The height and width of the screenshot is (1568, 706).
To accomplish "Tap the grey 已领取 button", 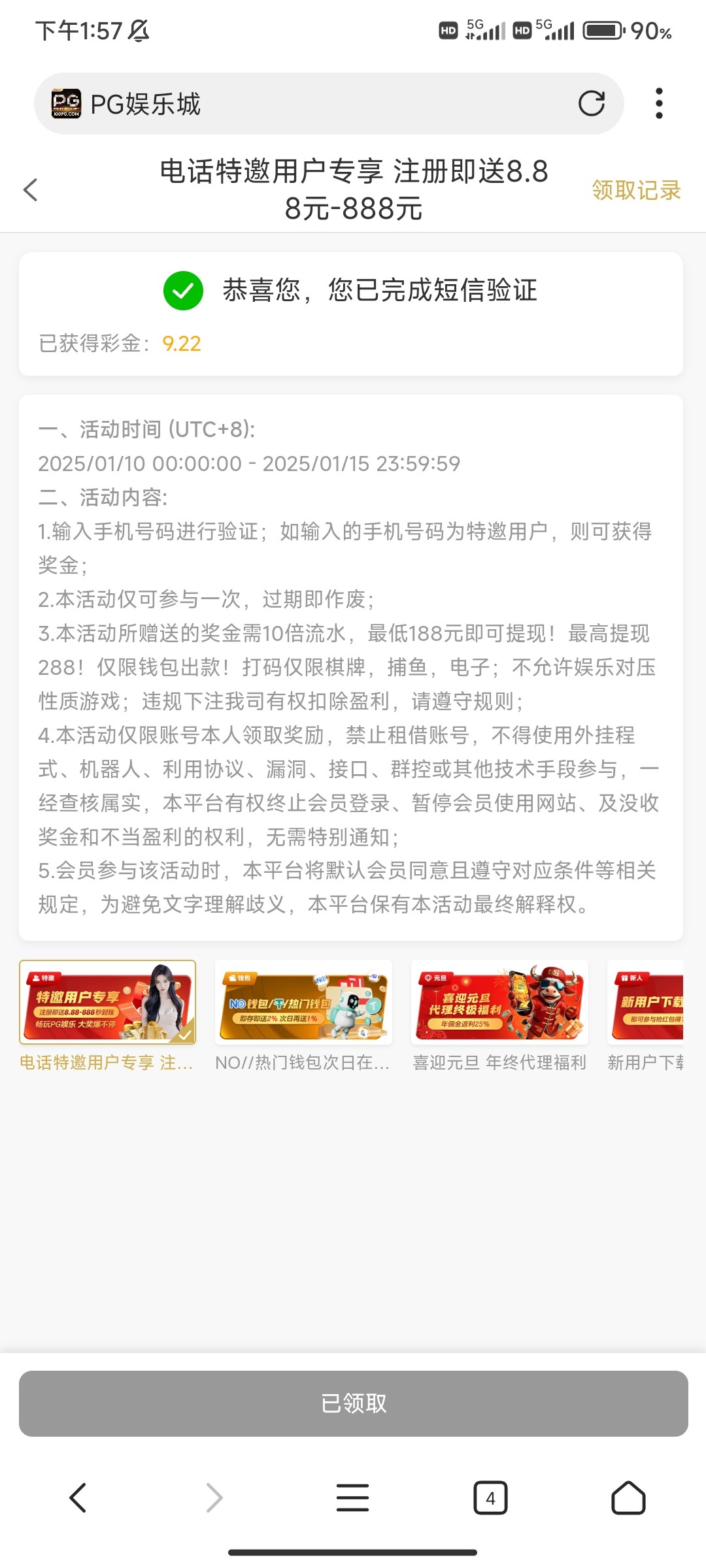I will point(353,1403).
